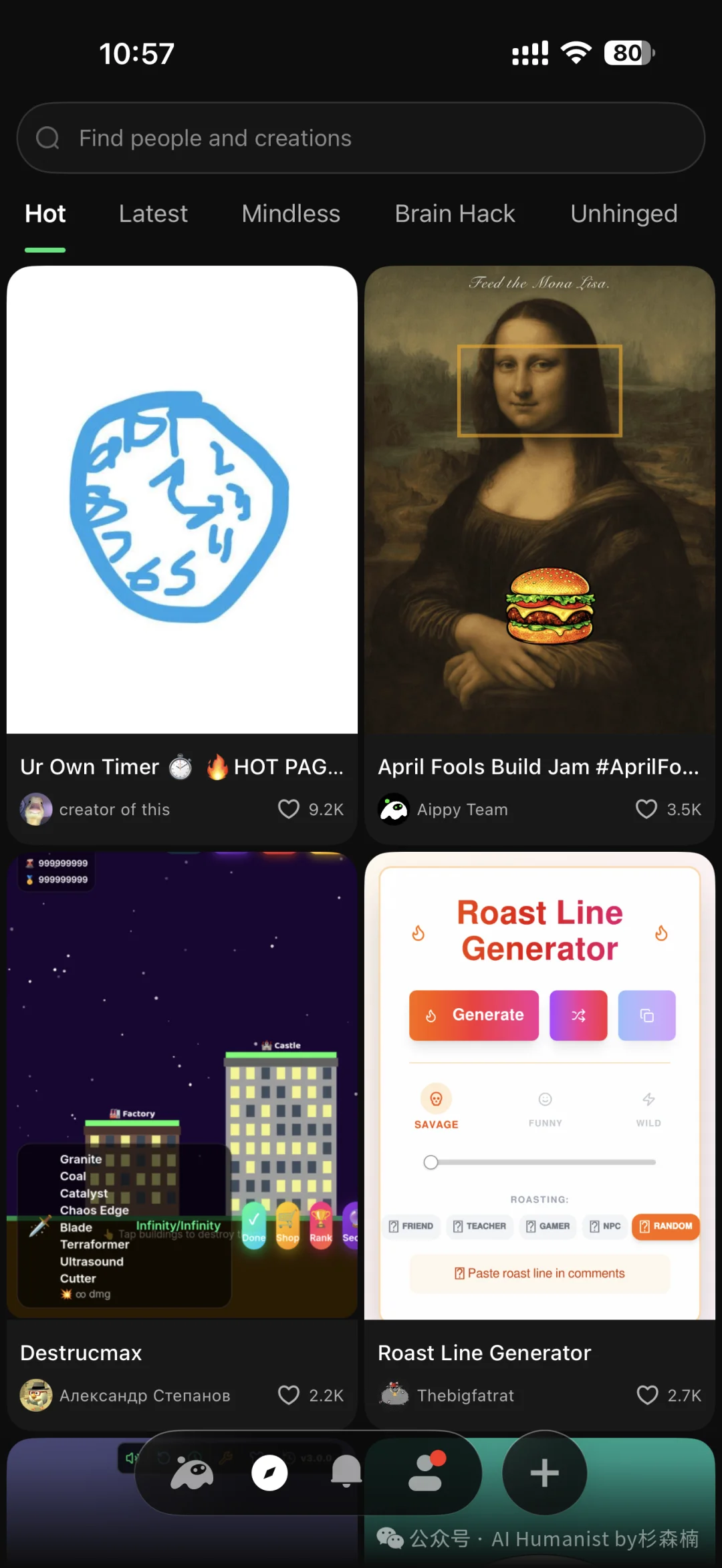Image resolution: width=722 pixels, height=1568 pixels.
Task: Select the Brain Hack tab
Action: [x=455, y=214]
